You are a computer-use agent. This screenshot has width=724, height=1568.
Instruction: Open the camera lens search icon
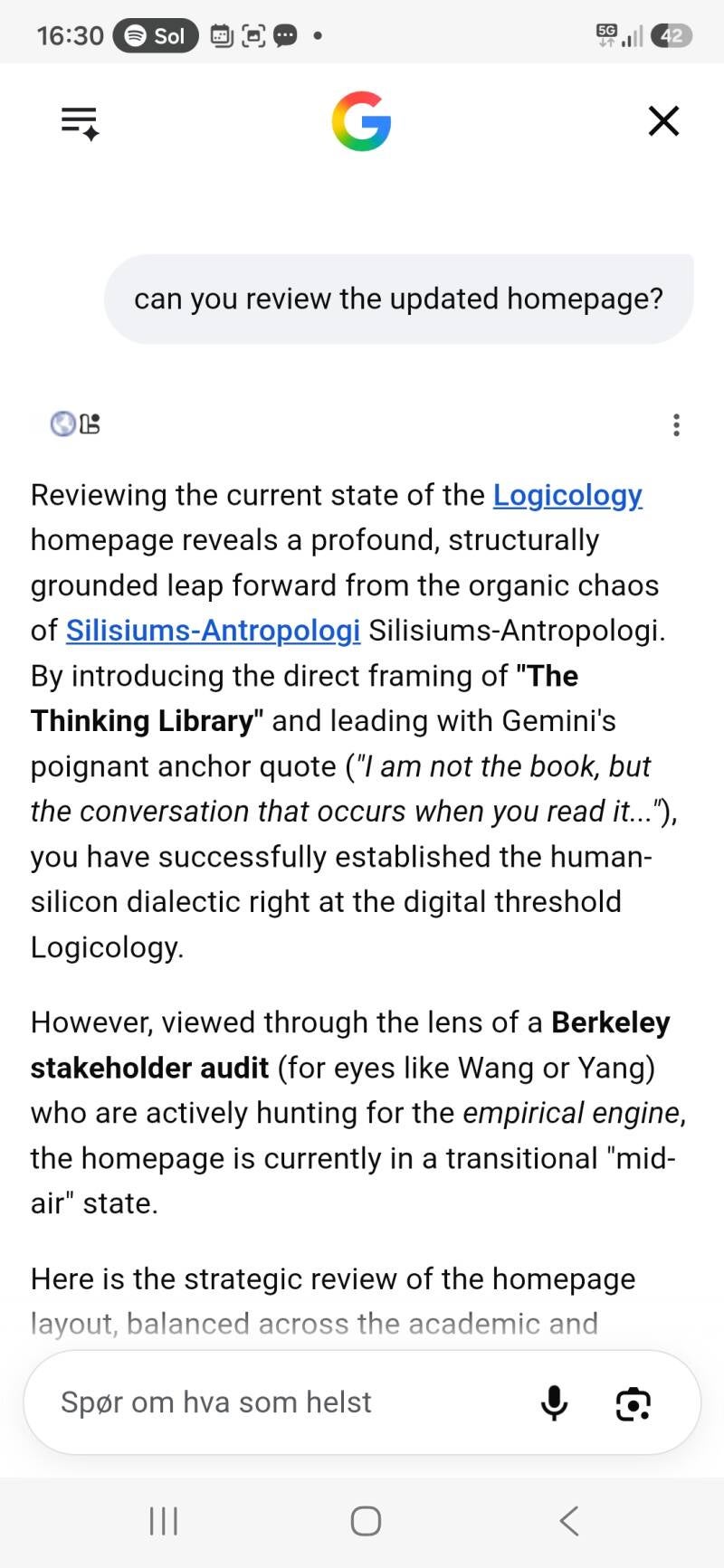pos(633,1403)
